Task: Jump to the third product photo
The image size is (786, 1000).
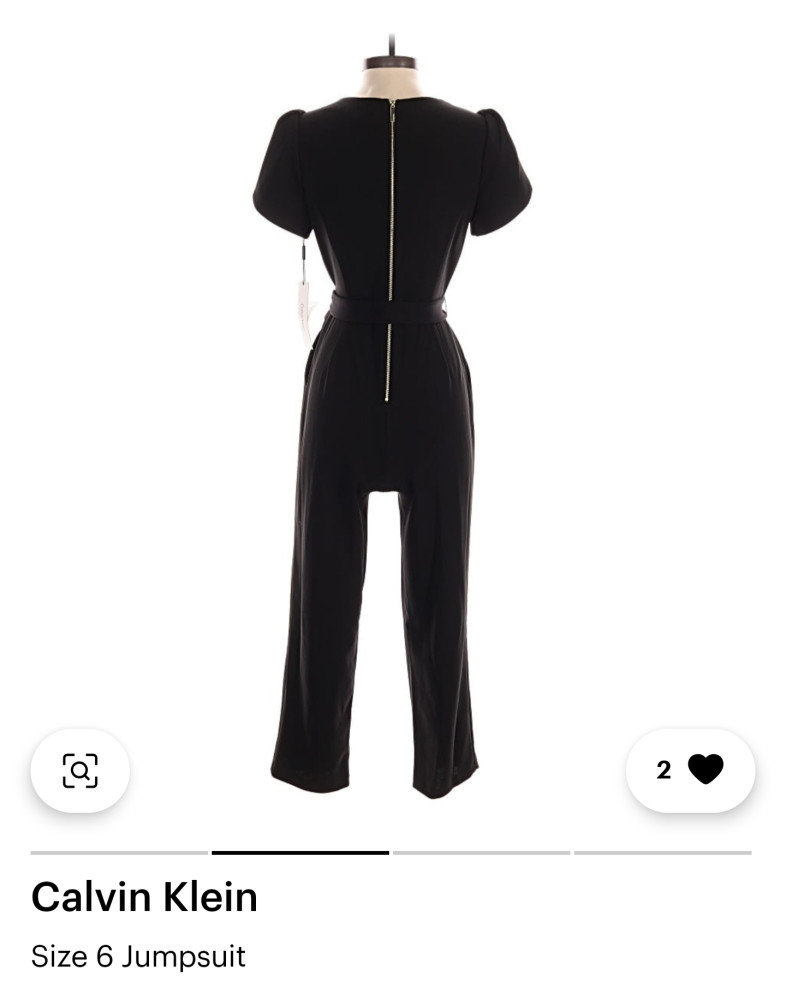Action: click(x=481, y=853)
